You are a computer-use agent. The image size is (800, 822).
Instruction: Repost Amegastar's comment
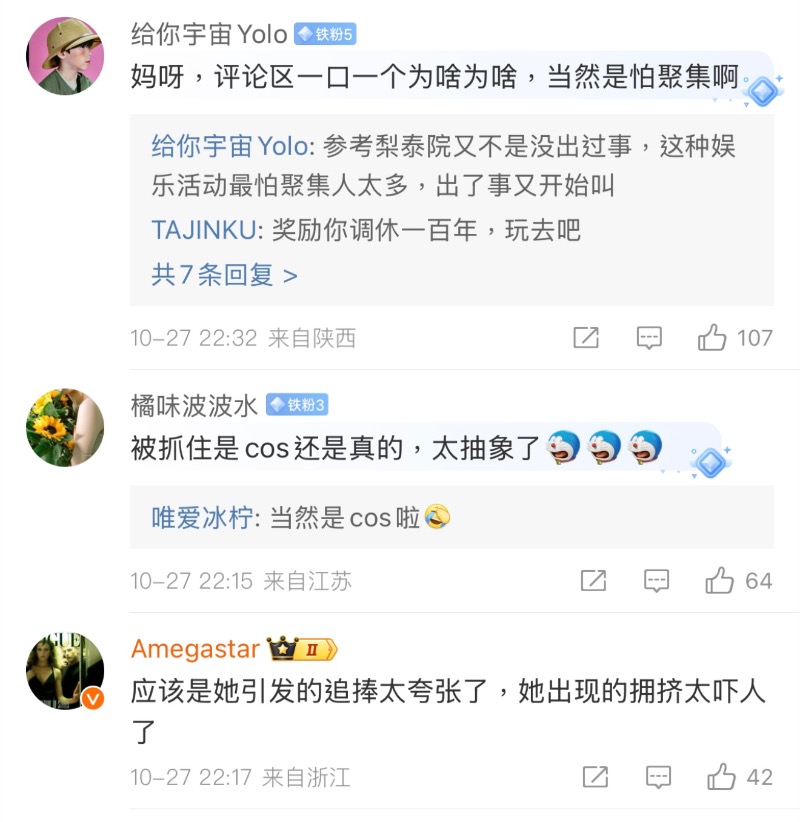coord(595,777)
